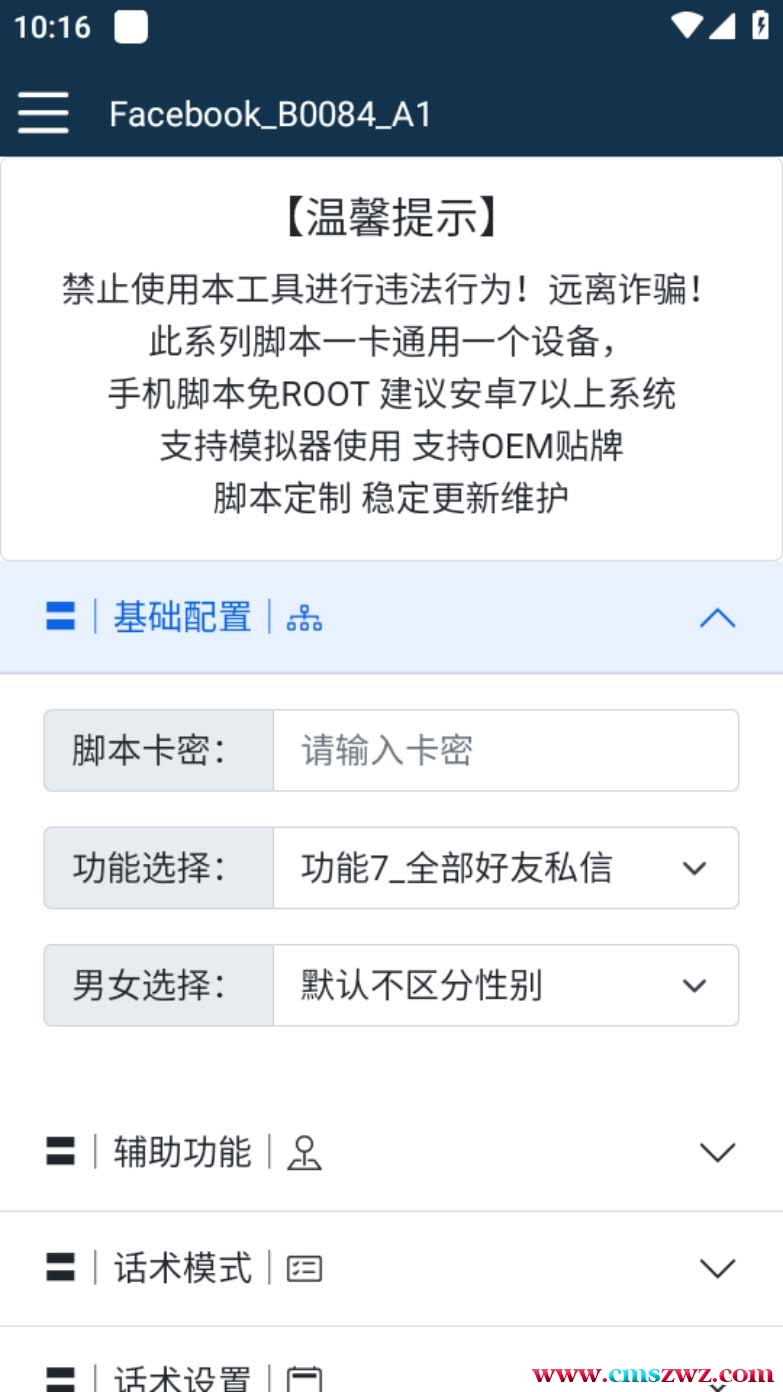Open the 功能选择 dropdown
783x1392 pixels.
coord(505,868)
